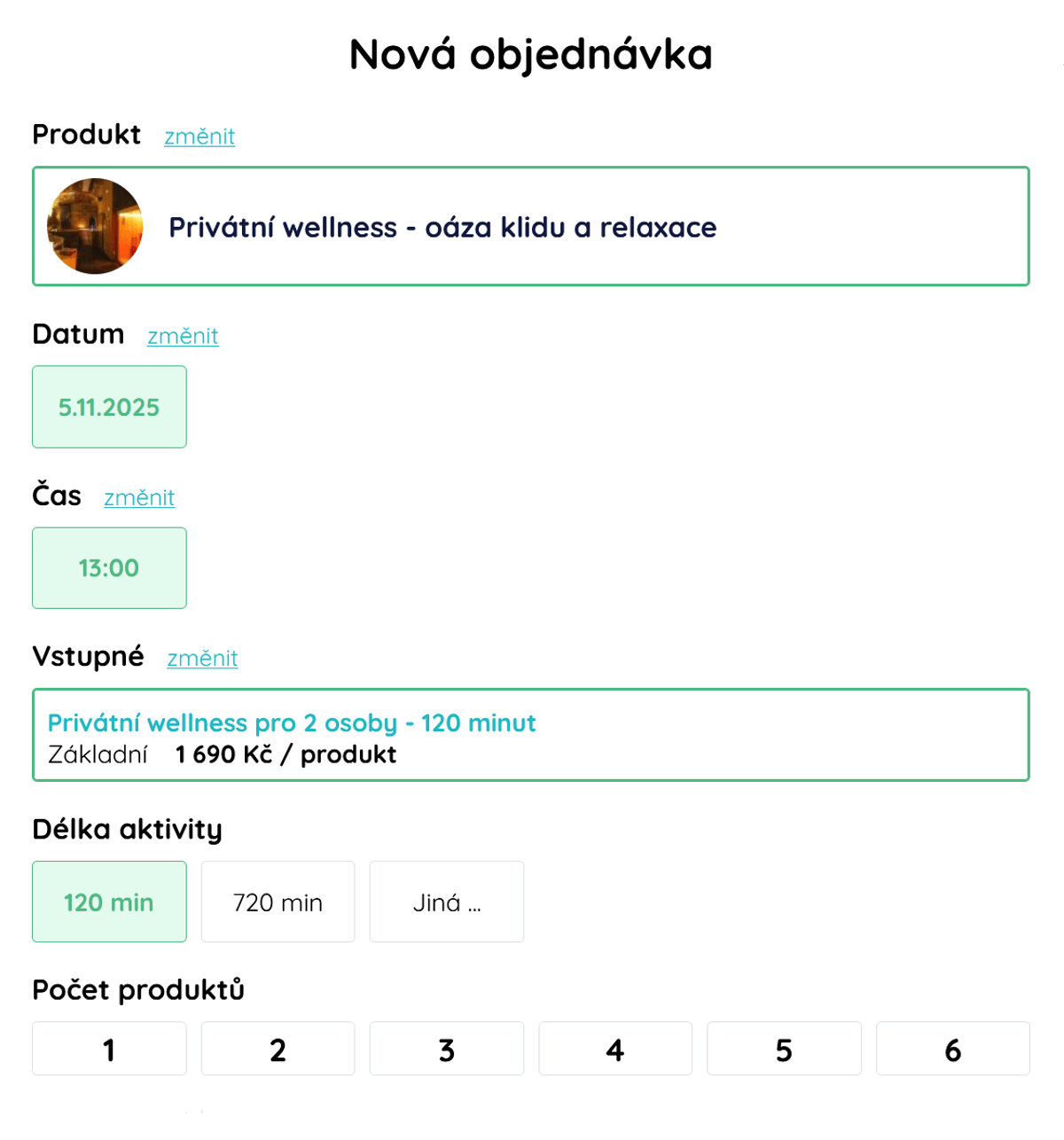Choose the "Jiná ..." custom duration option
The image size is (1064, 1140).
446,902
